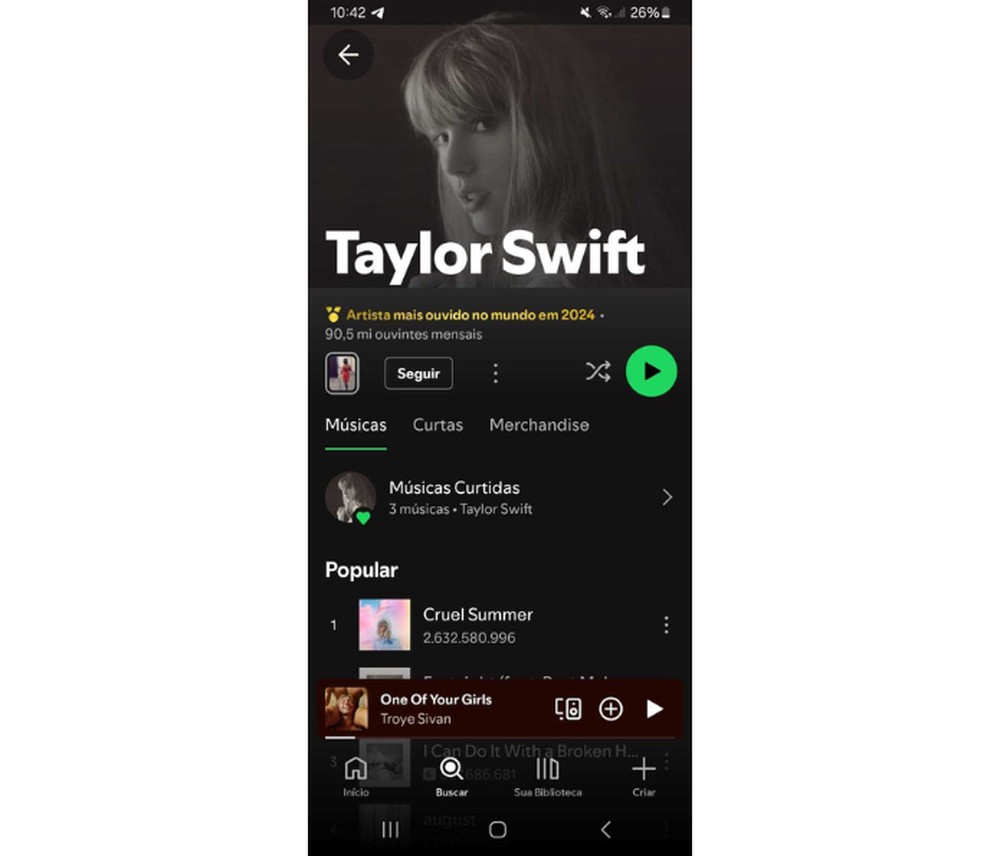Choose a playback device from the mini player
This screenshot has width=1000, height=856.
(568, 709)
